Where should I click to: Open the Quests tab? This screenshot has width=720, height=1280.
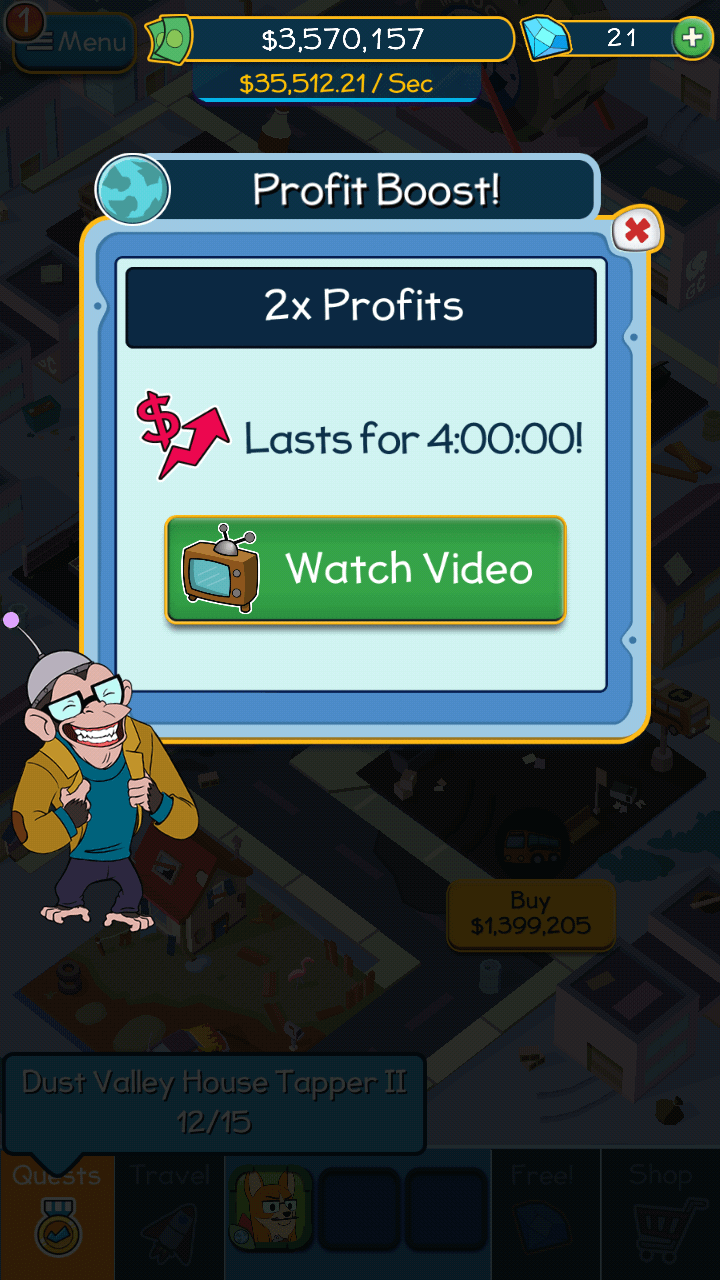(x=57, y=1212)
